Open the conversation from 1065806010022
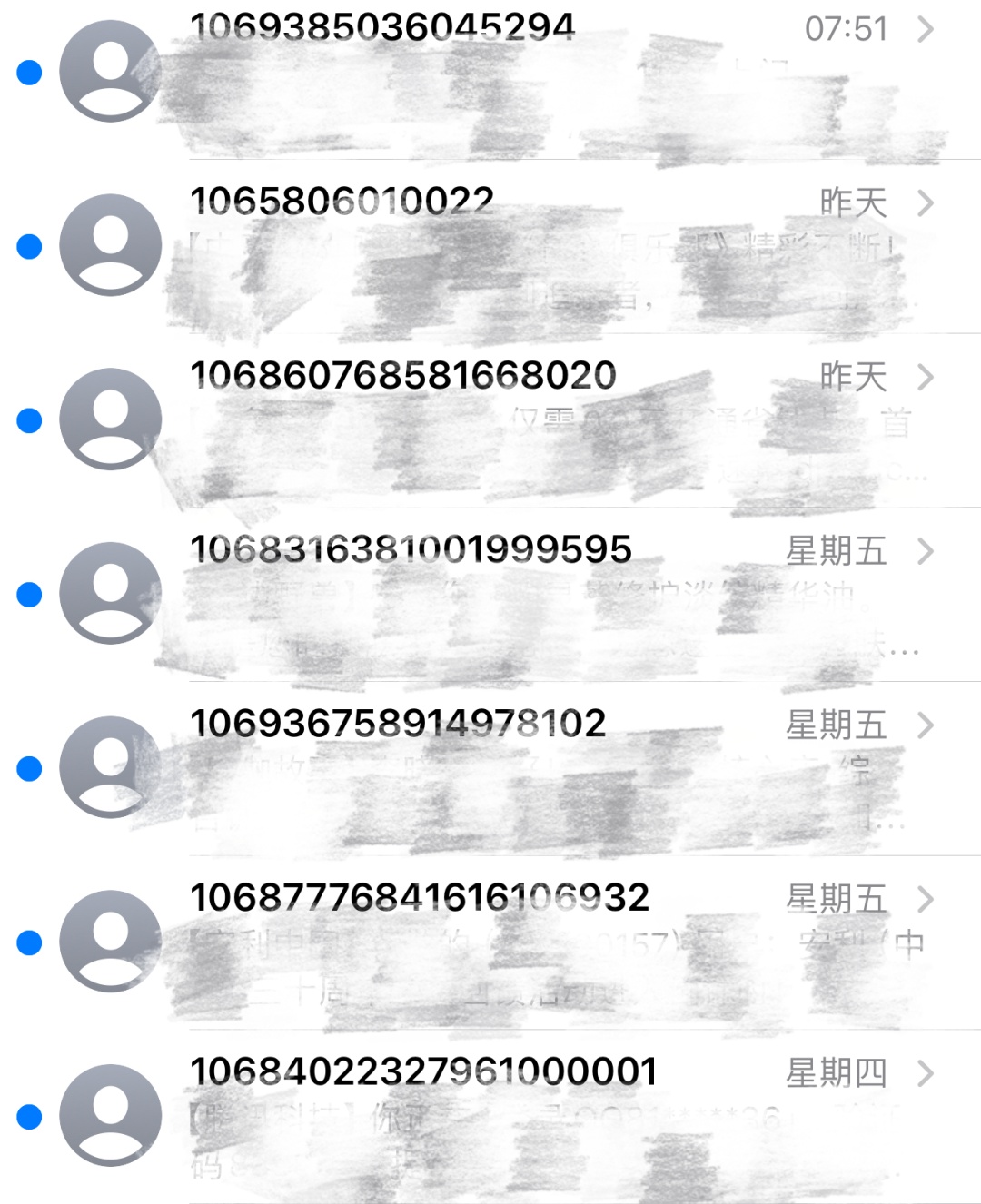 pos(490,245)
